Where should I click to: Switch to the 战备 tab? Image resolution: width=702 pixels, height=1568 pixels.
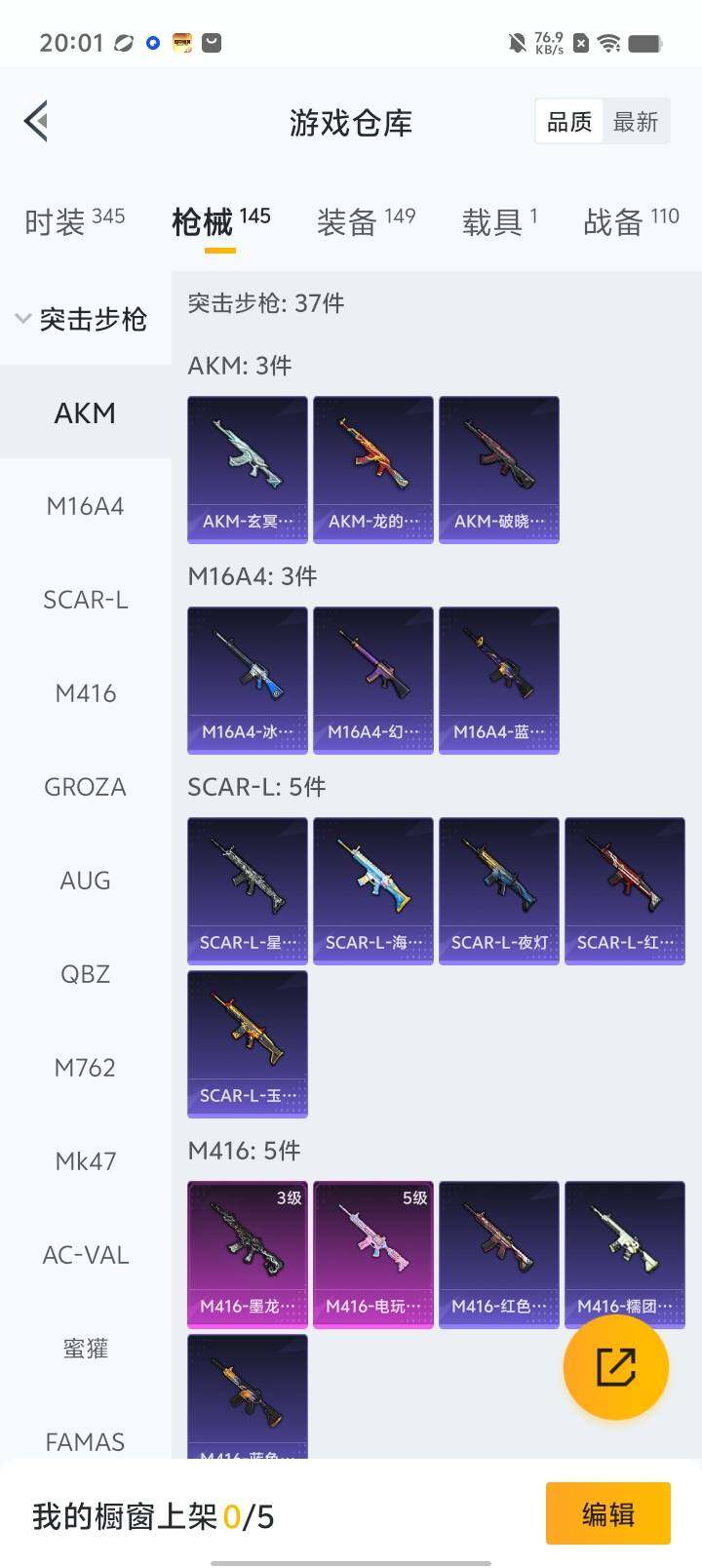coord(631,221)
